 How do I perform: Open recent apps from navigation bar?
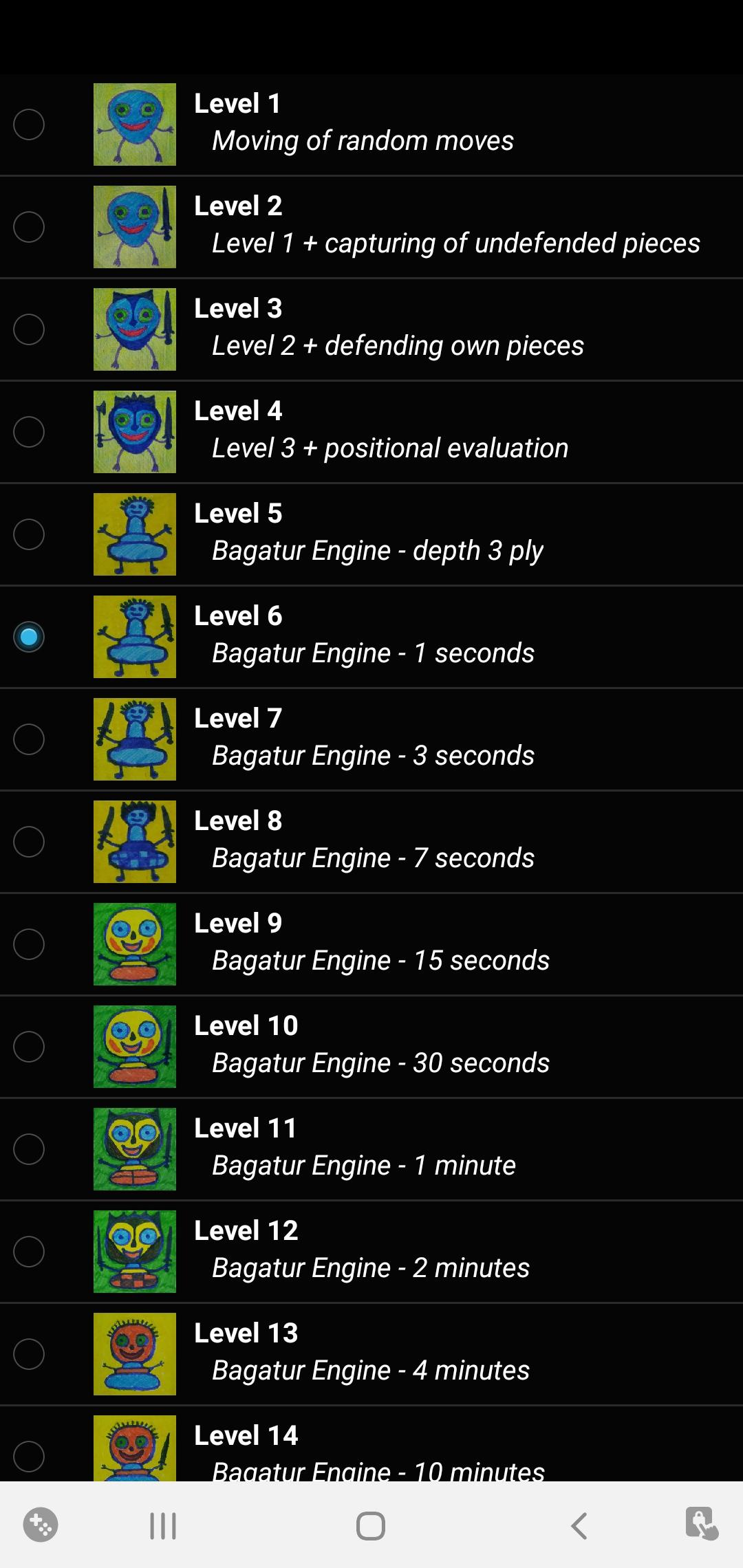[163, 1525]
